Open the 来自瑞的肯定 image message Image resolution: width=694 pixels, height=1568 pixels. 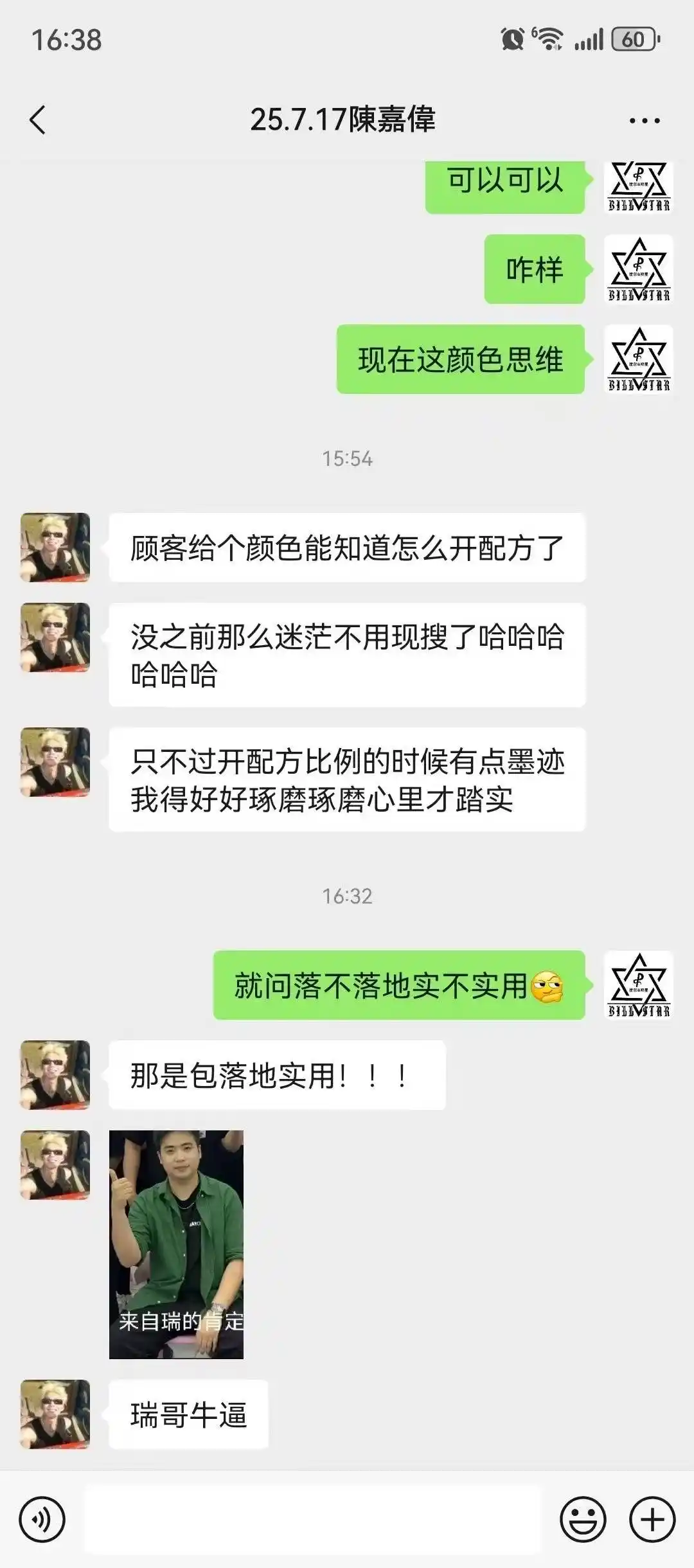176,1244
